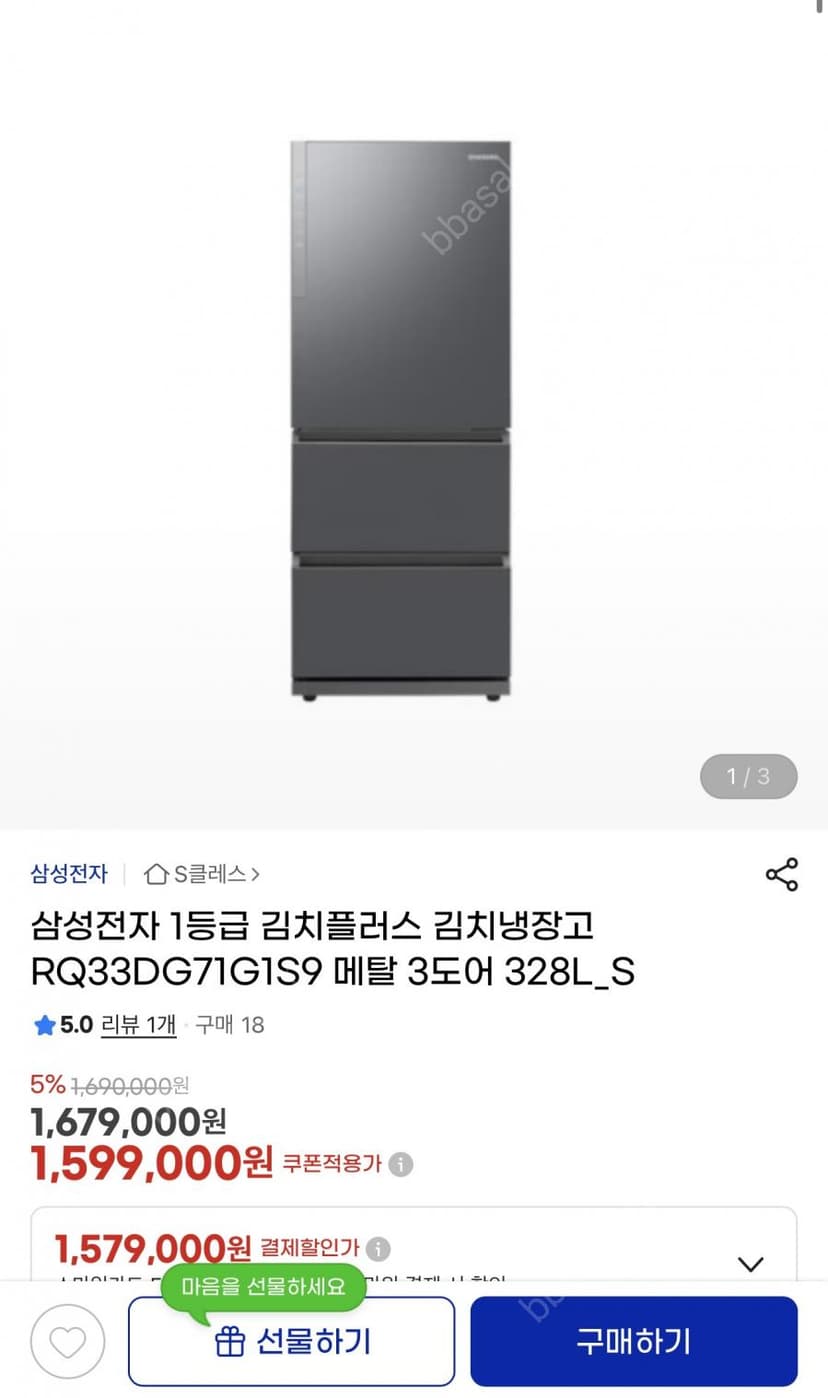Show info for 쿠폰적용가
This screenshot has height=1398, width=828.
click(400, 1164)
